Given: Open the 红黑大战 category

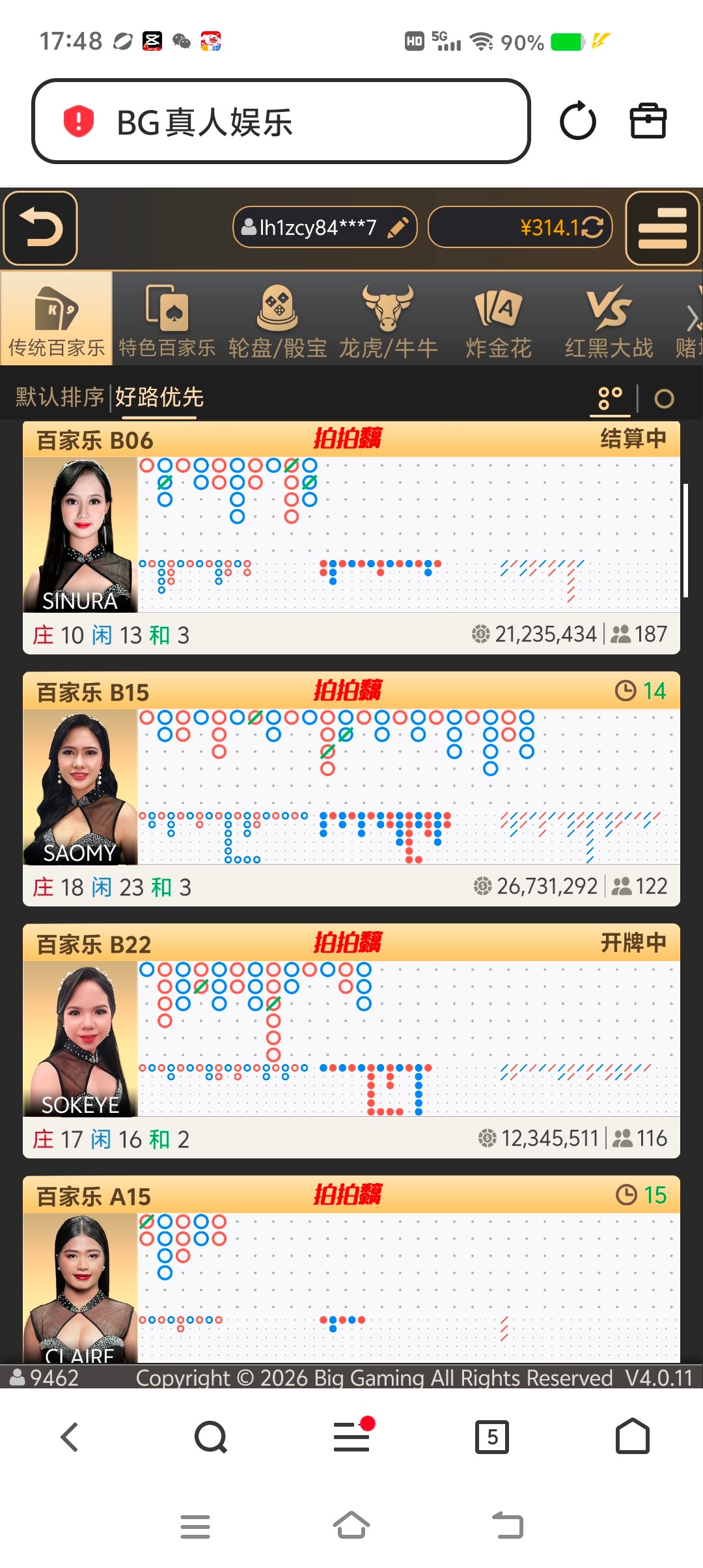Looking at the screenshot, I should (x=609, y=320).
